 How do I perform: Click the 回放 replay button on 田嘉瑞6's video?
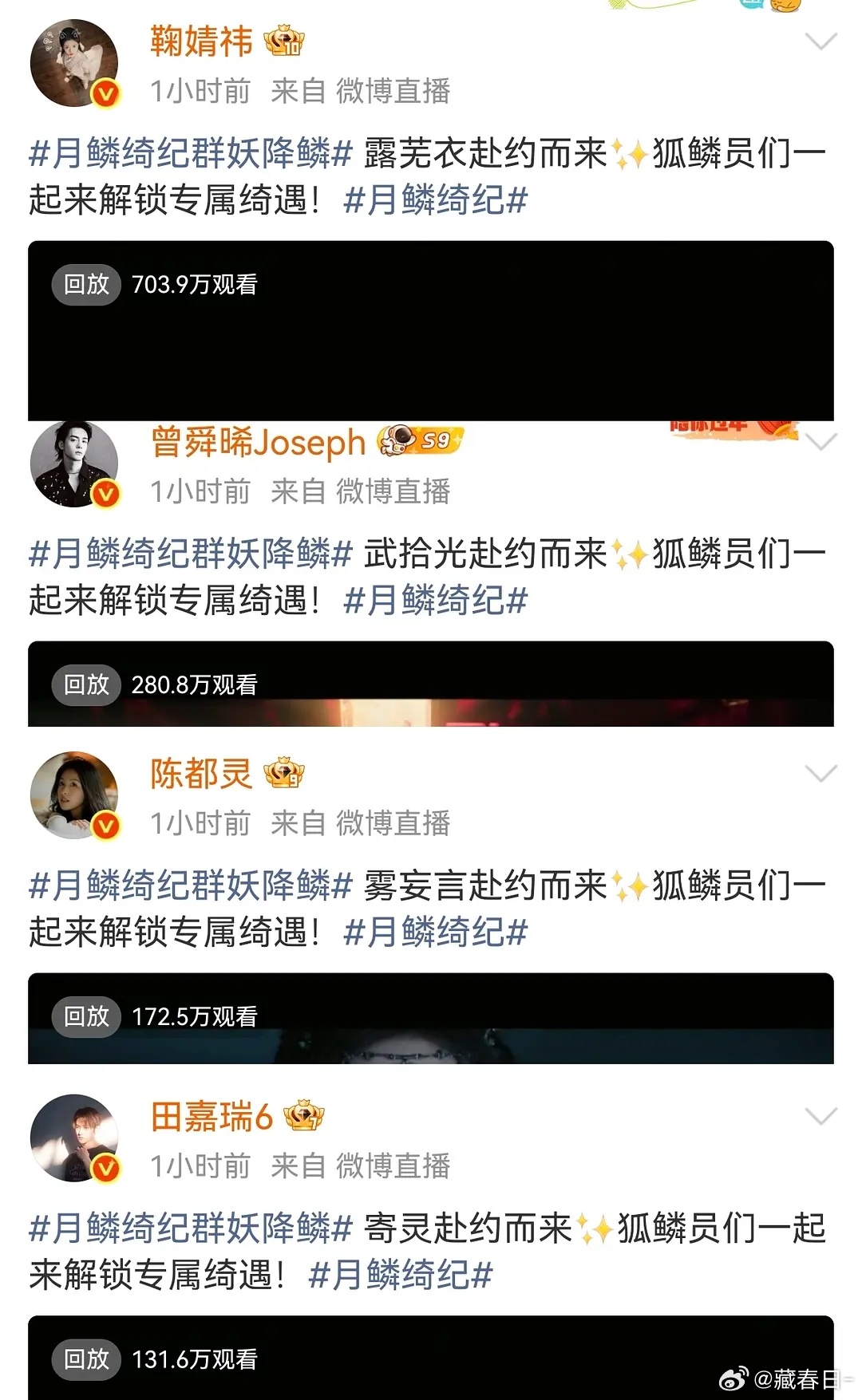click(85, 1358)
